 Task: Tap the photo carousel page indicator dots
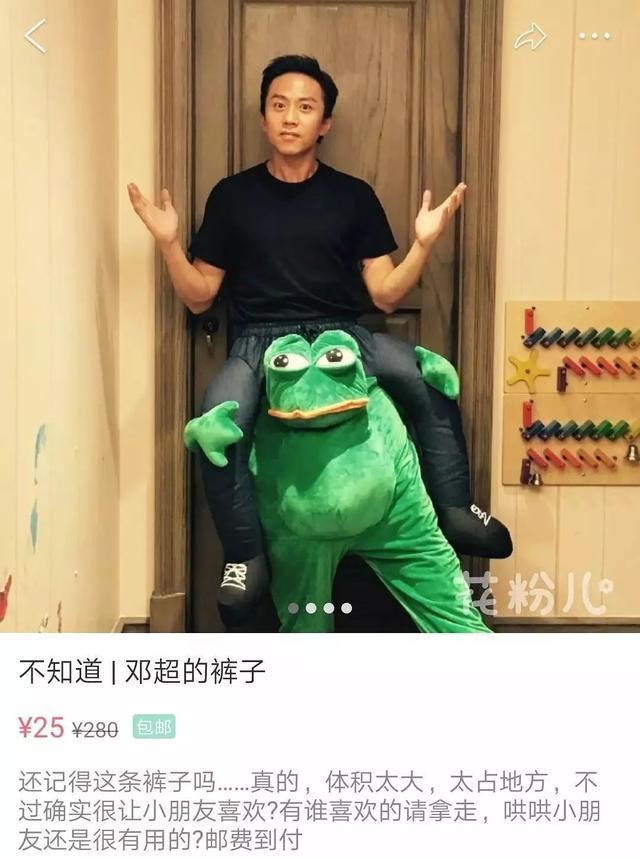[x=319, y=607]
